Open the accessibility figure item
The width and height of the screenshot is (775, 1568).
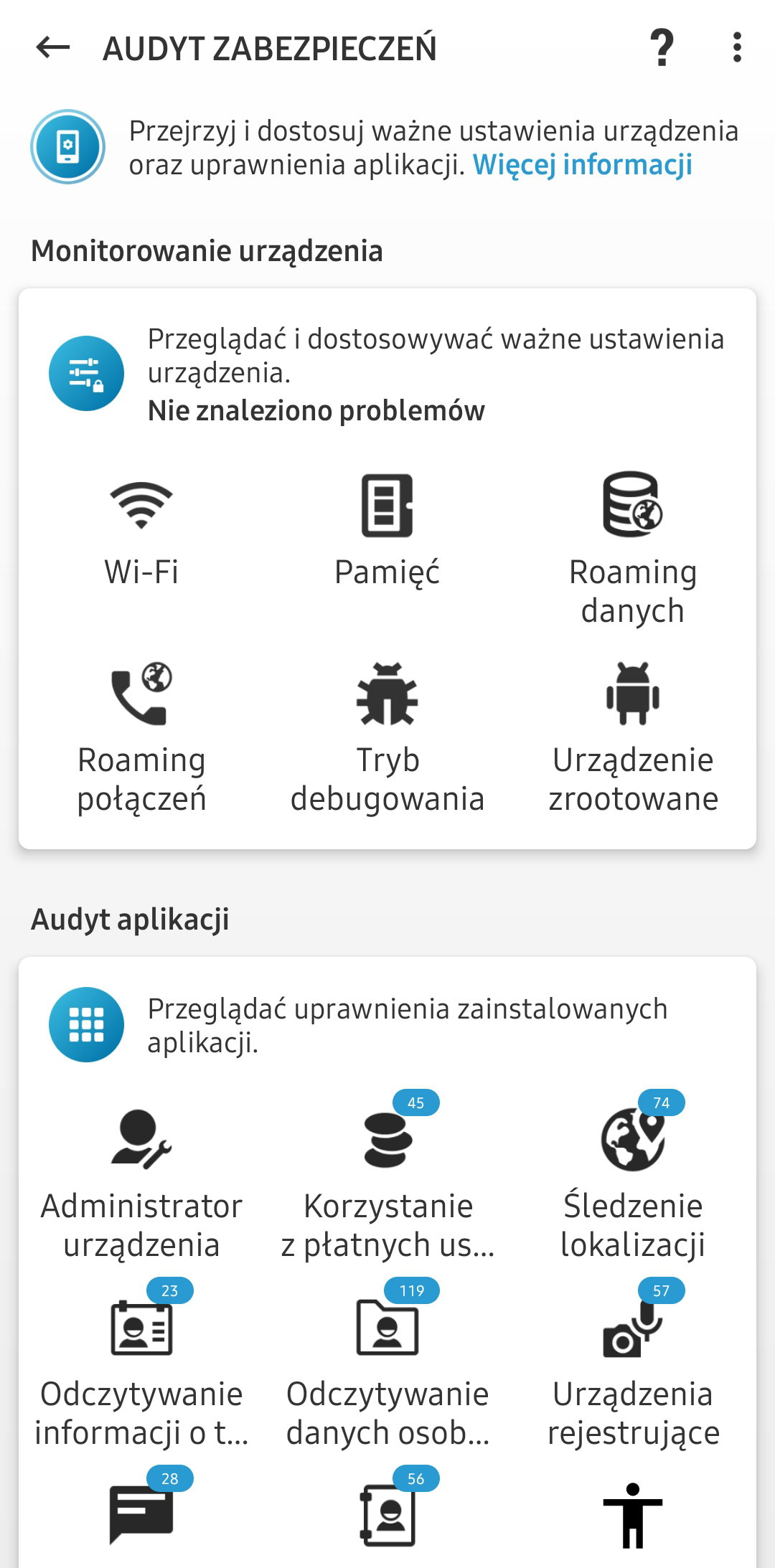click(x=632, y=1515)
